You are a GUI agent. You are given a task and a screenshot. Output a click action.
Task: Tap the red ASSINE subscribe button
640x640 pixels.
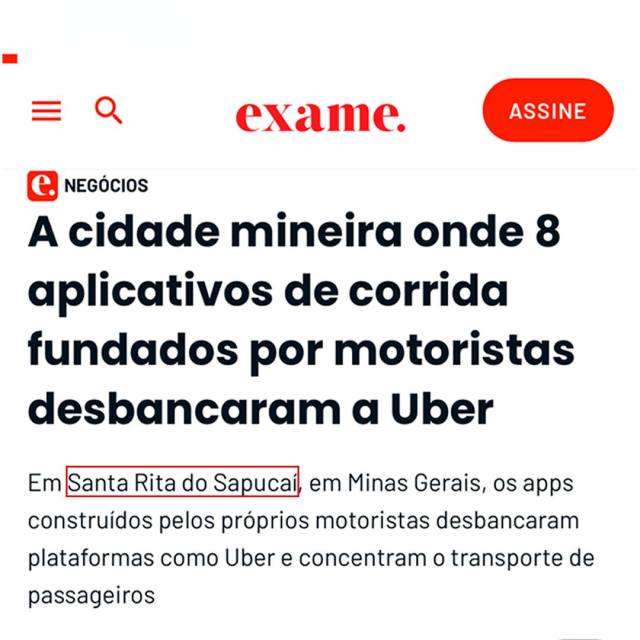[x=547, y=110]
